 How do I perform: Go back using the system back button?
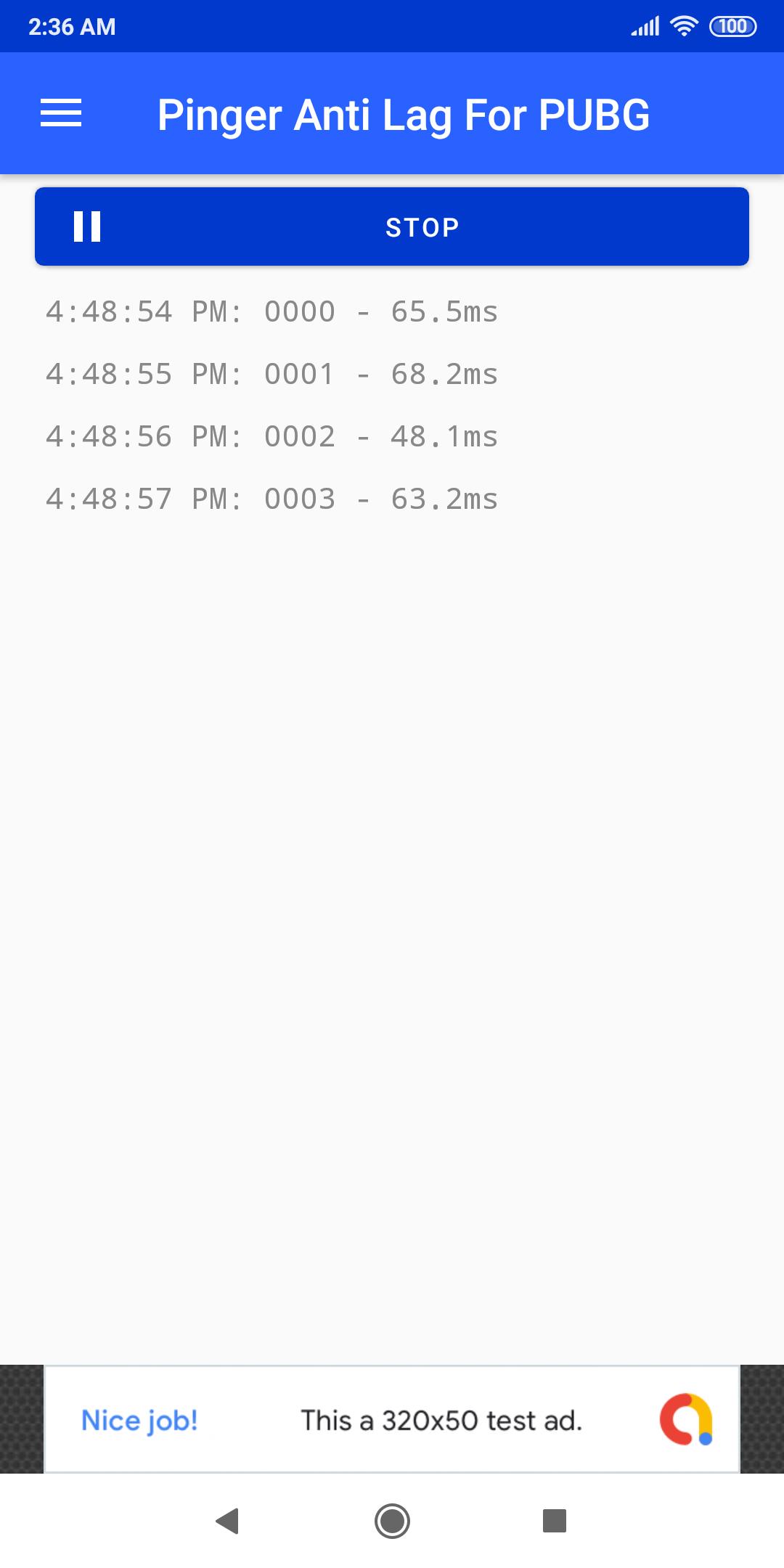(x=228, y=1520)
